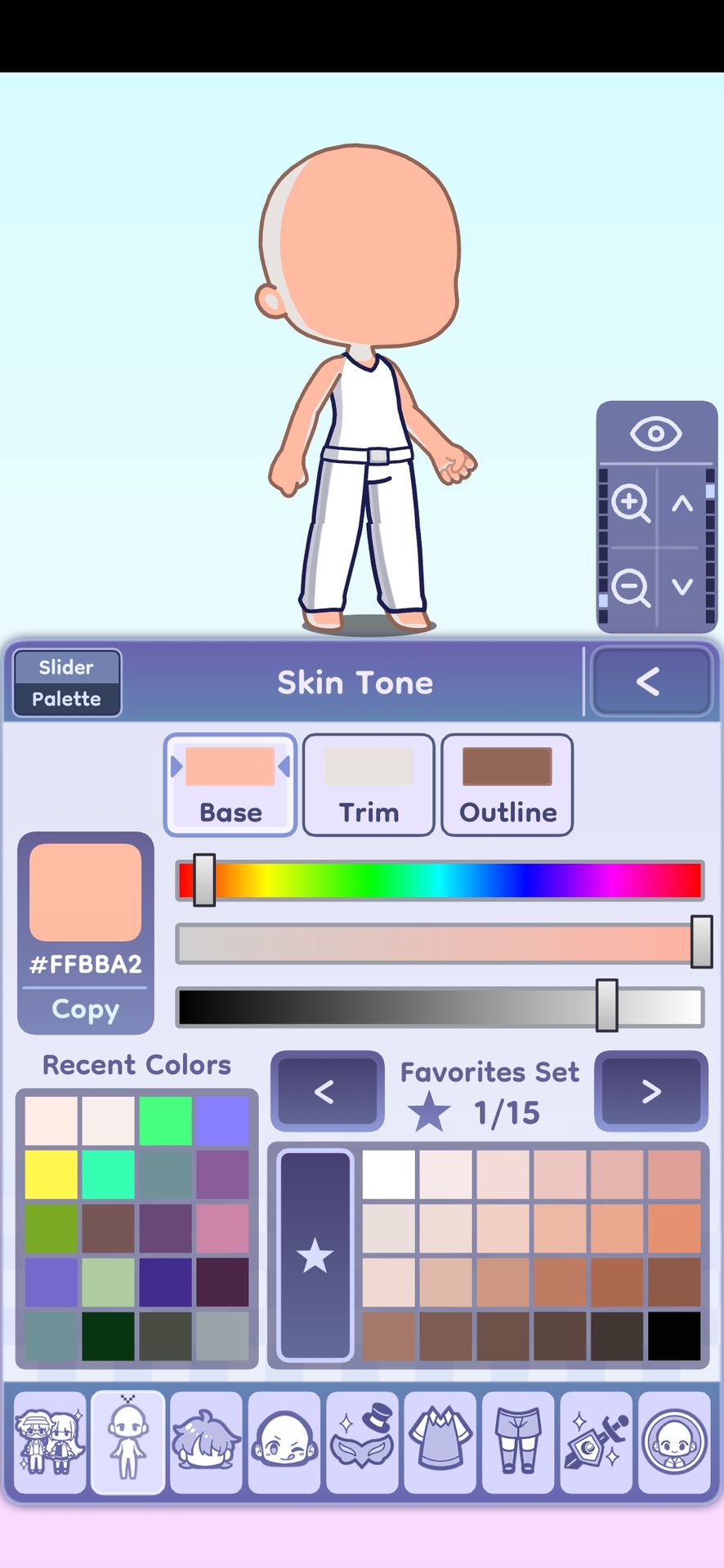Copy the hex color code
The width and height of the screenshot is (724, 1568).
click(x=85, y=1009)
